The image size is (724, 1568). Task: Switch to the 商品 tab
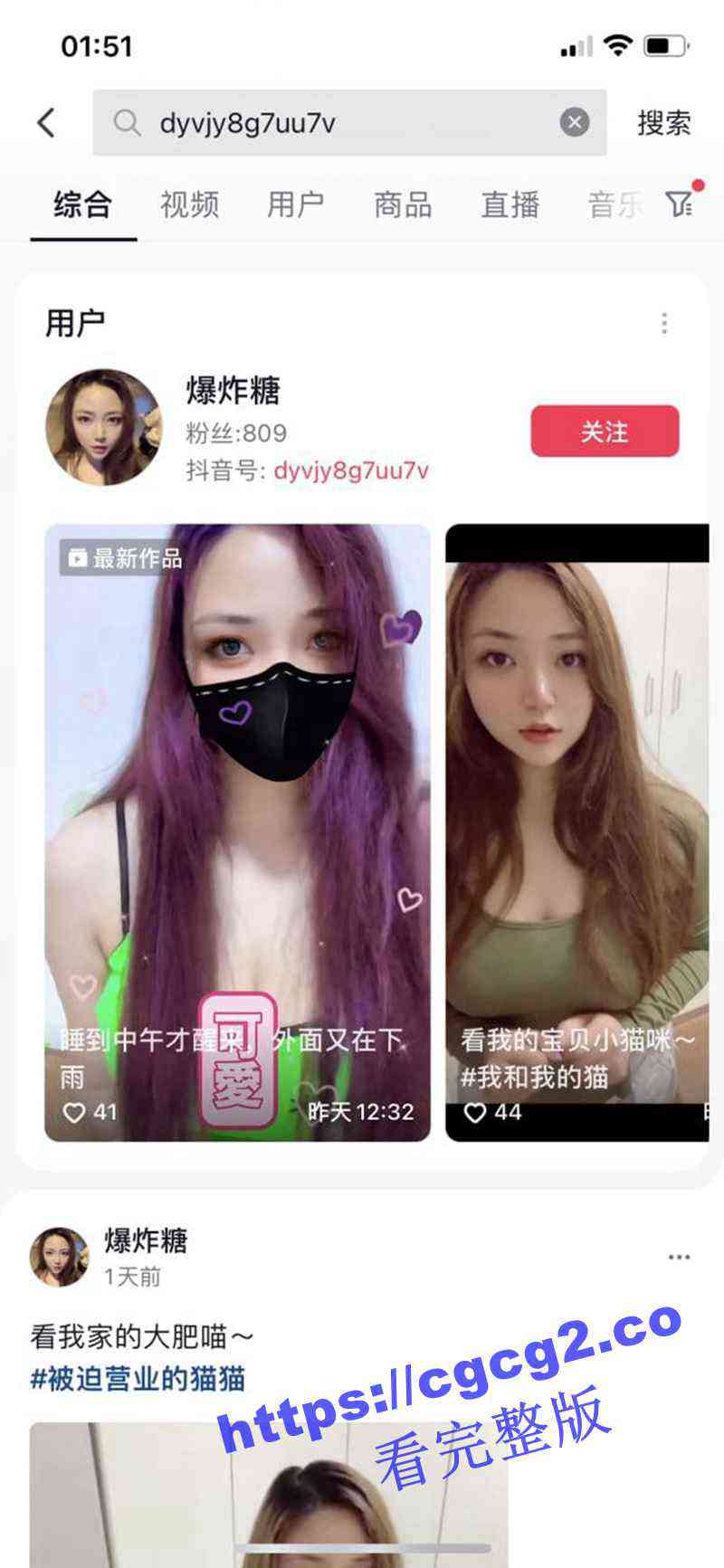coord(403,205)
